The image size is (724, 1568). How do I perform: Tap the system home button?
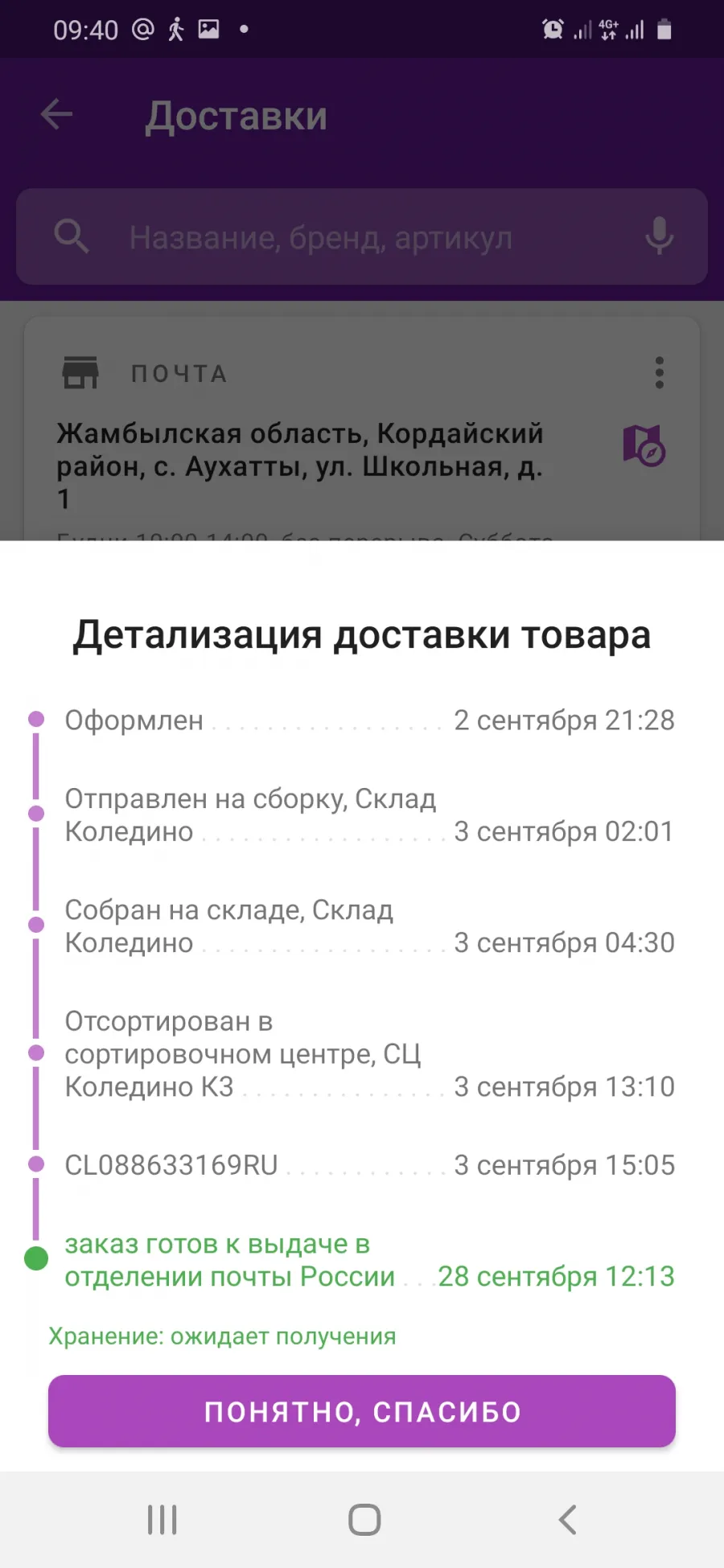tap(364, 1520)
